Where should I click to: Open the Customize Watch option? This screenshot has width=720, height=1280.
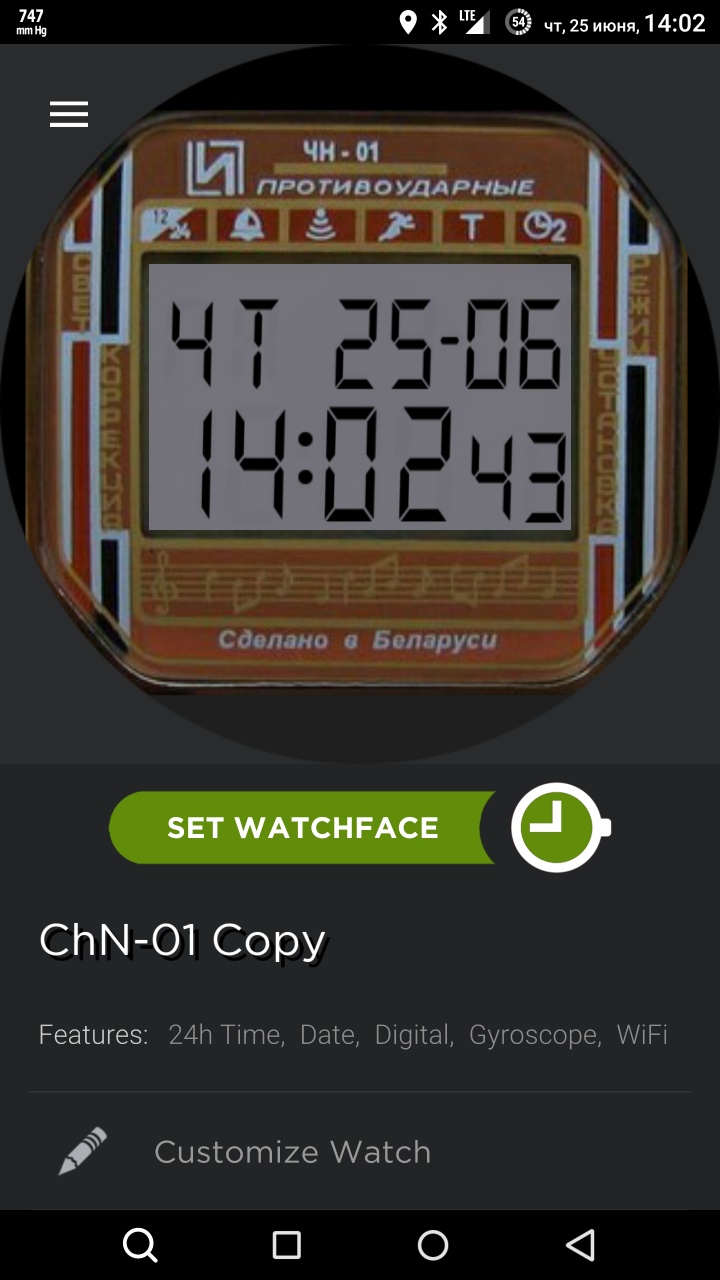tap(292, 1152)
